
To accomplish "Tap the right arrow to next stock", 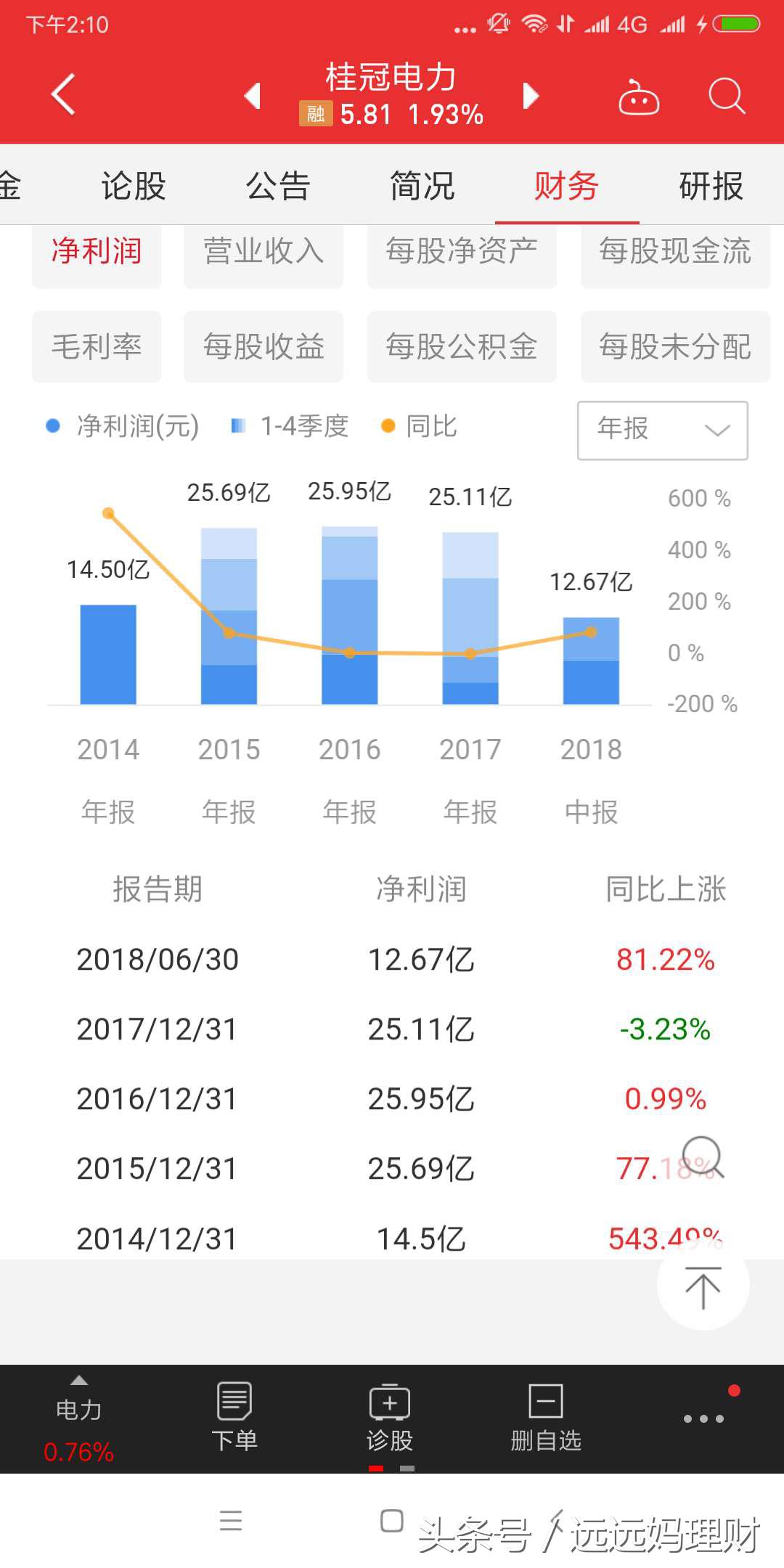I will click(x=530, y=96).
